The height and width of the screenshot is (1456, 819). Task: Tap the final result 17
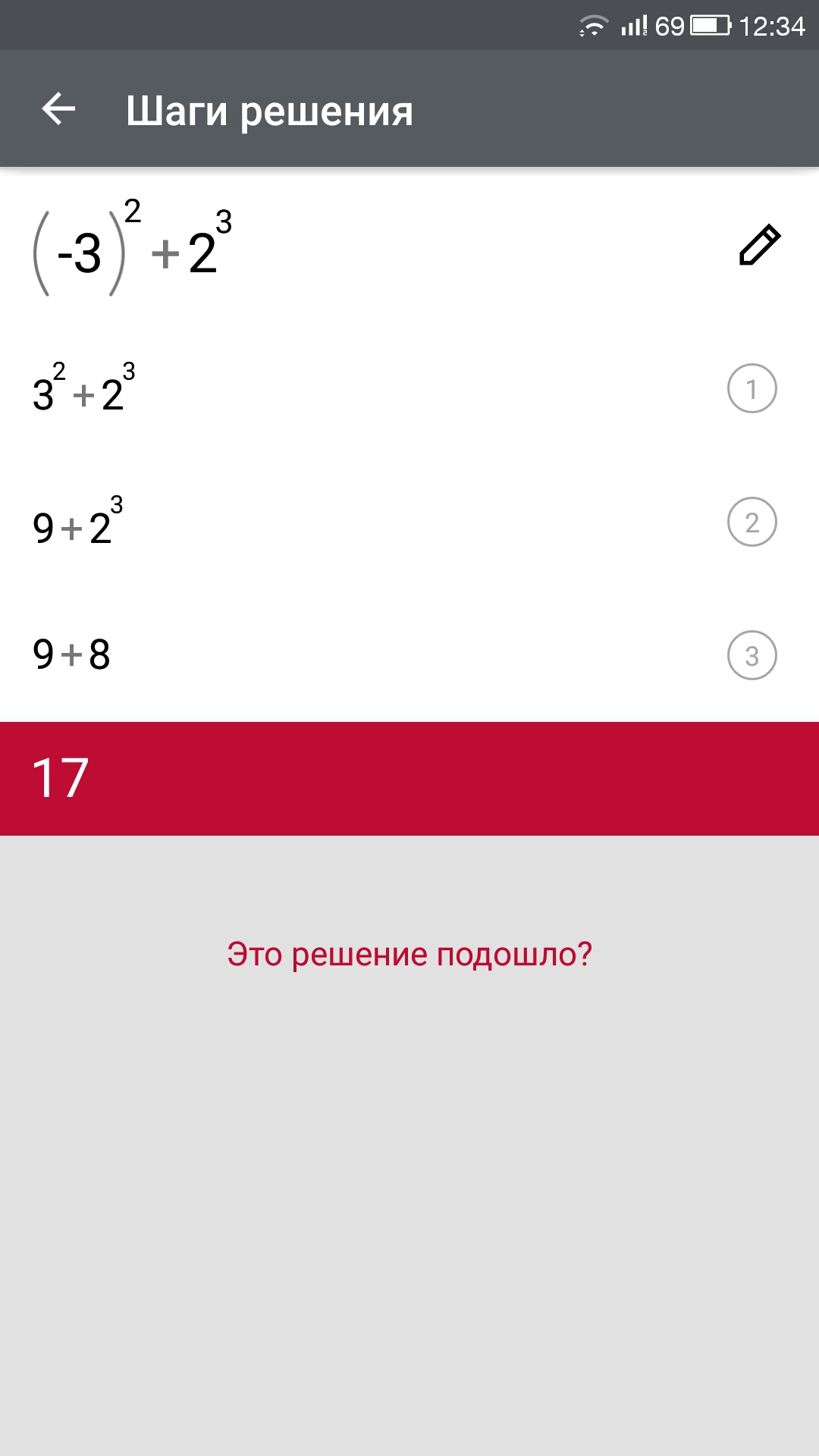[61, 779]
